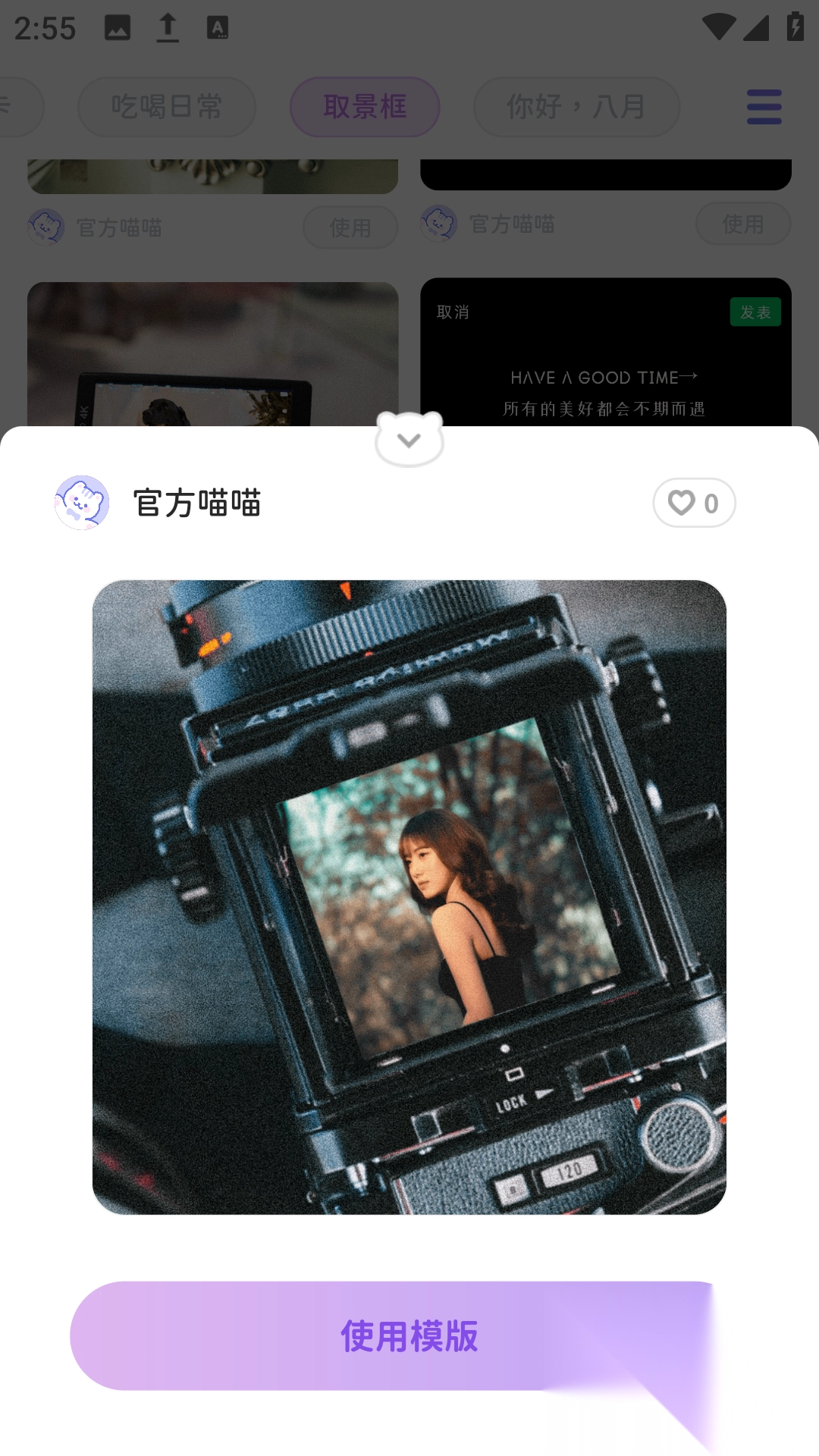The image size is (819, 1456).
Task: Tap 取消 to cancel
Action: tap(453, 311)
